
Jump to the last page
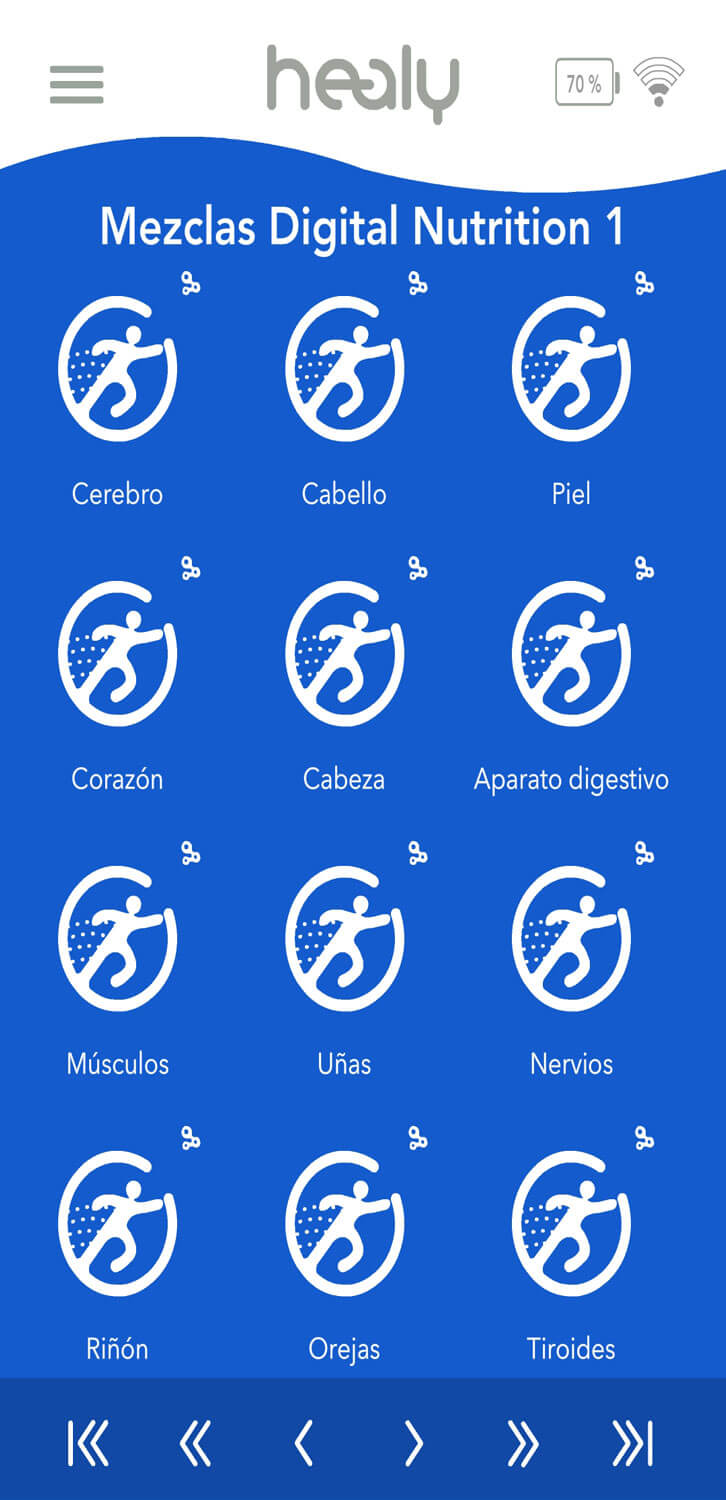(x=633, y=1443)
